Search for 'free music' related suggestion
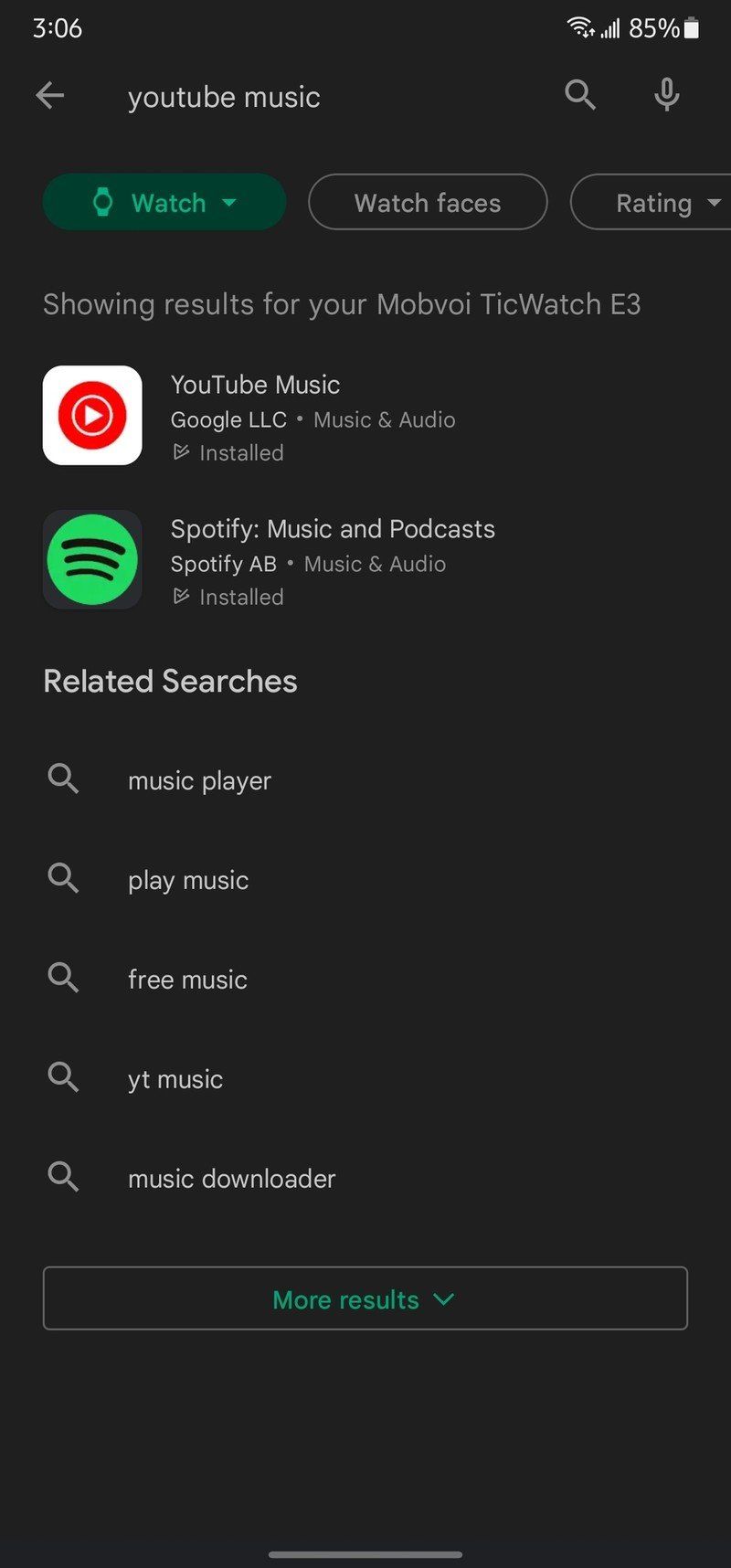Screen dimensions: 731x1568 coord(187,979)
